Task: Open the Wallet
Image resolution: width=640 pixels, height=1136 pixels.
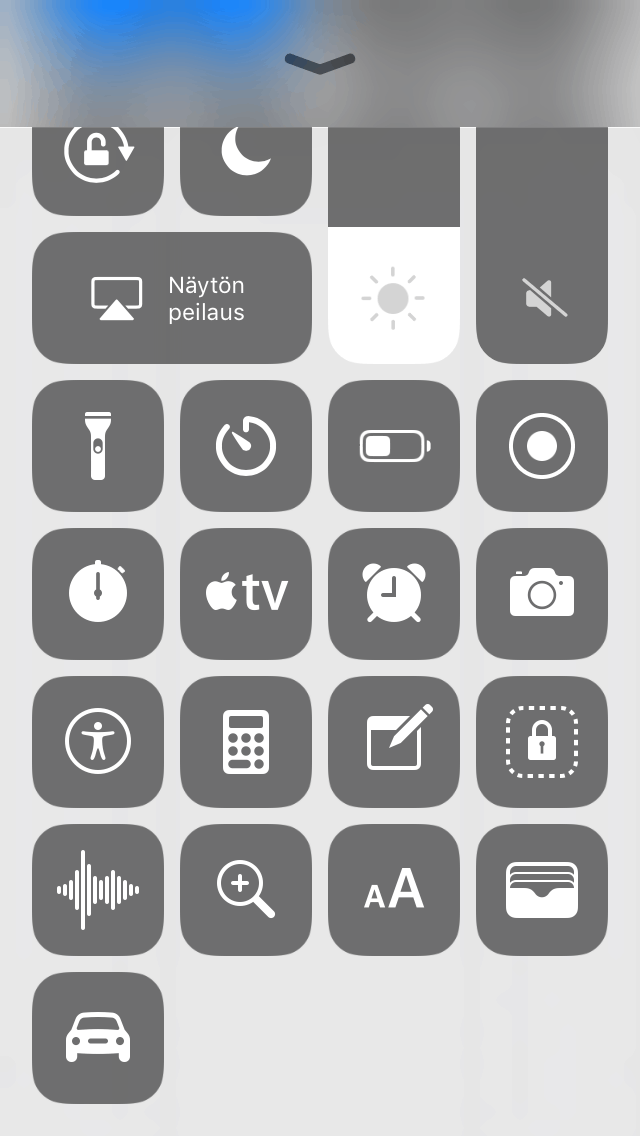Action: click(542, 890)
